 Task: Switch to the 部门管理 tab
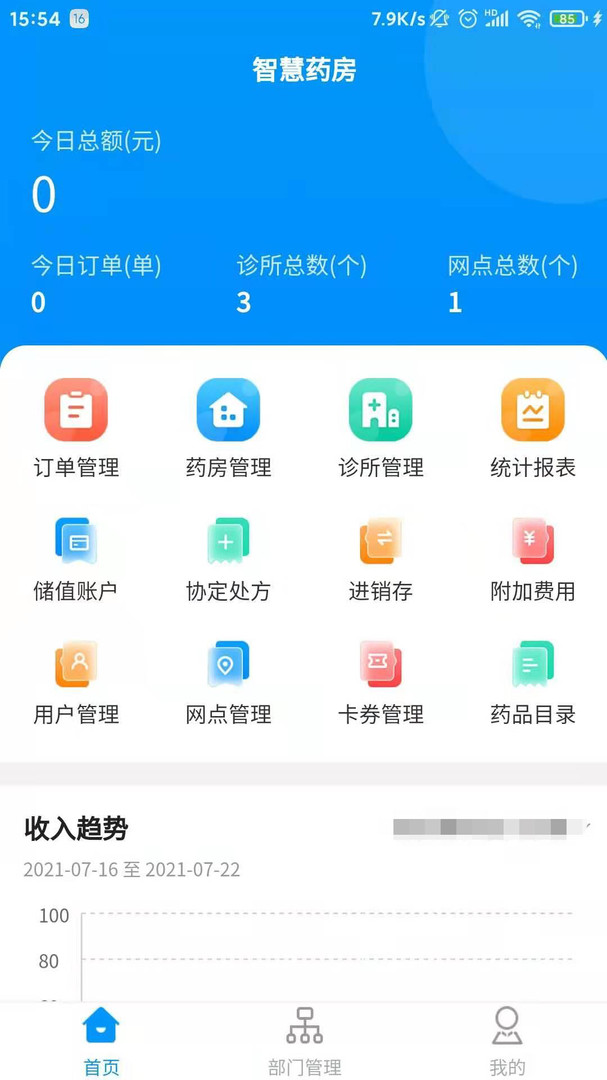[x=304, y=1040]
